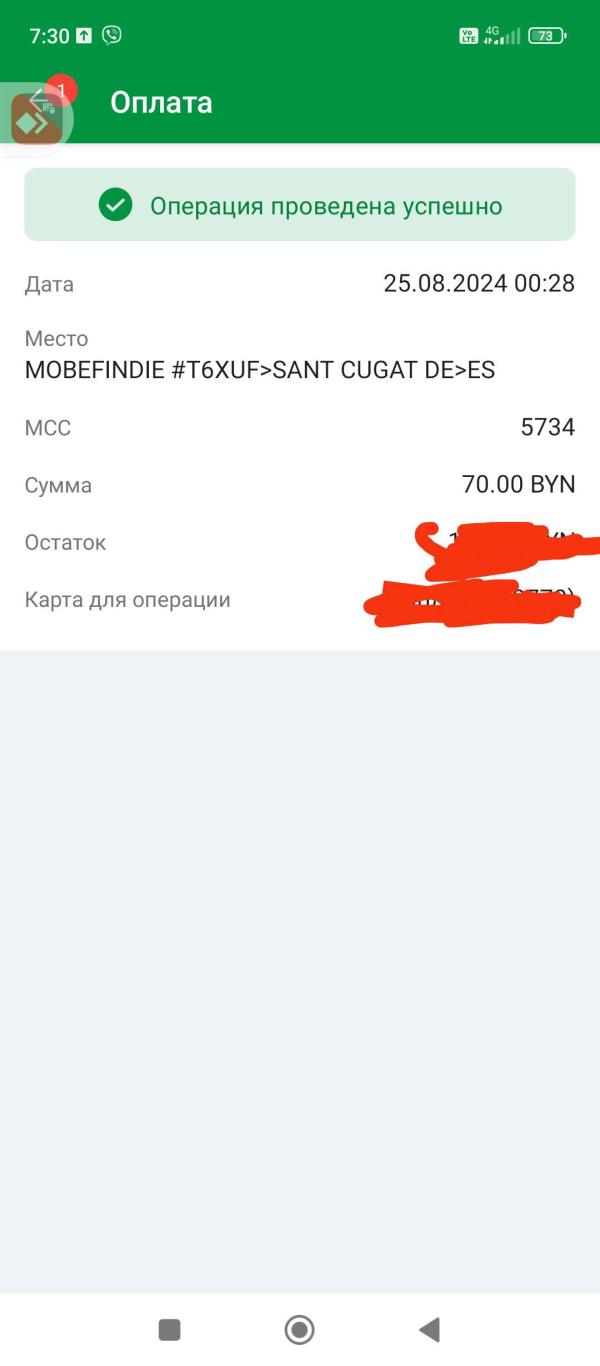Open recent apps with the square button

(x=170, y=1329)
